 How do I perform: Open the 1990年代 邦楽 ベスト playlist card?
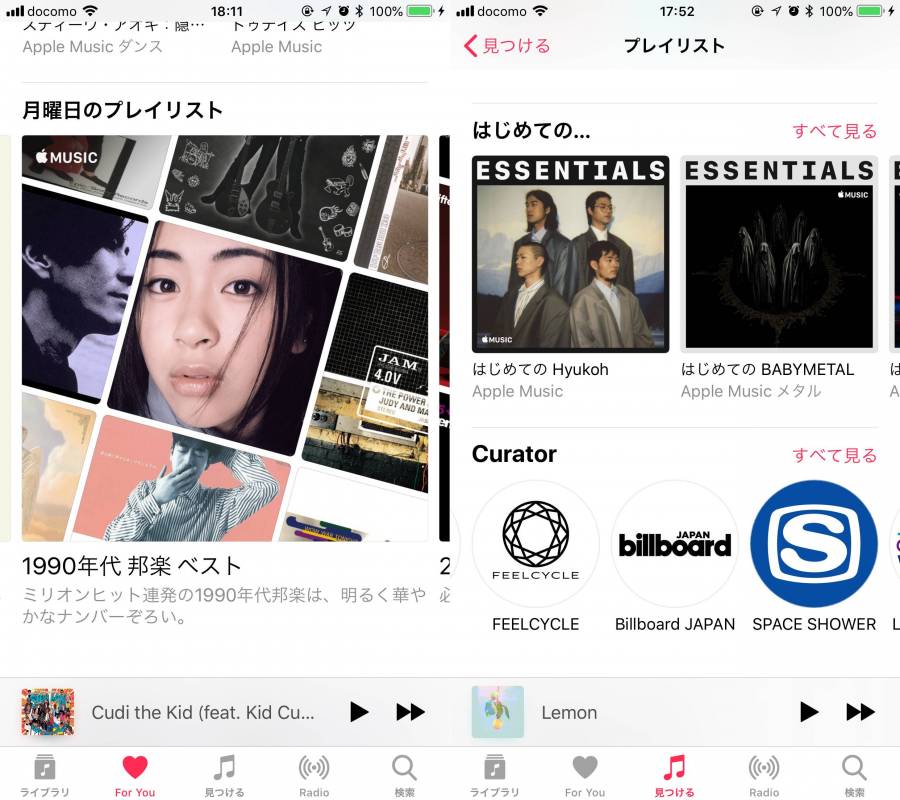pos(225,338)
